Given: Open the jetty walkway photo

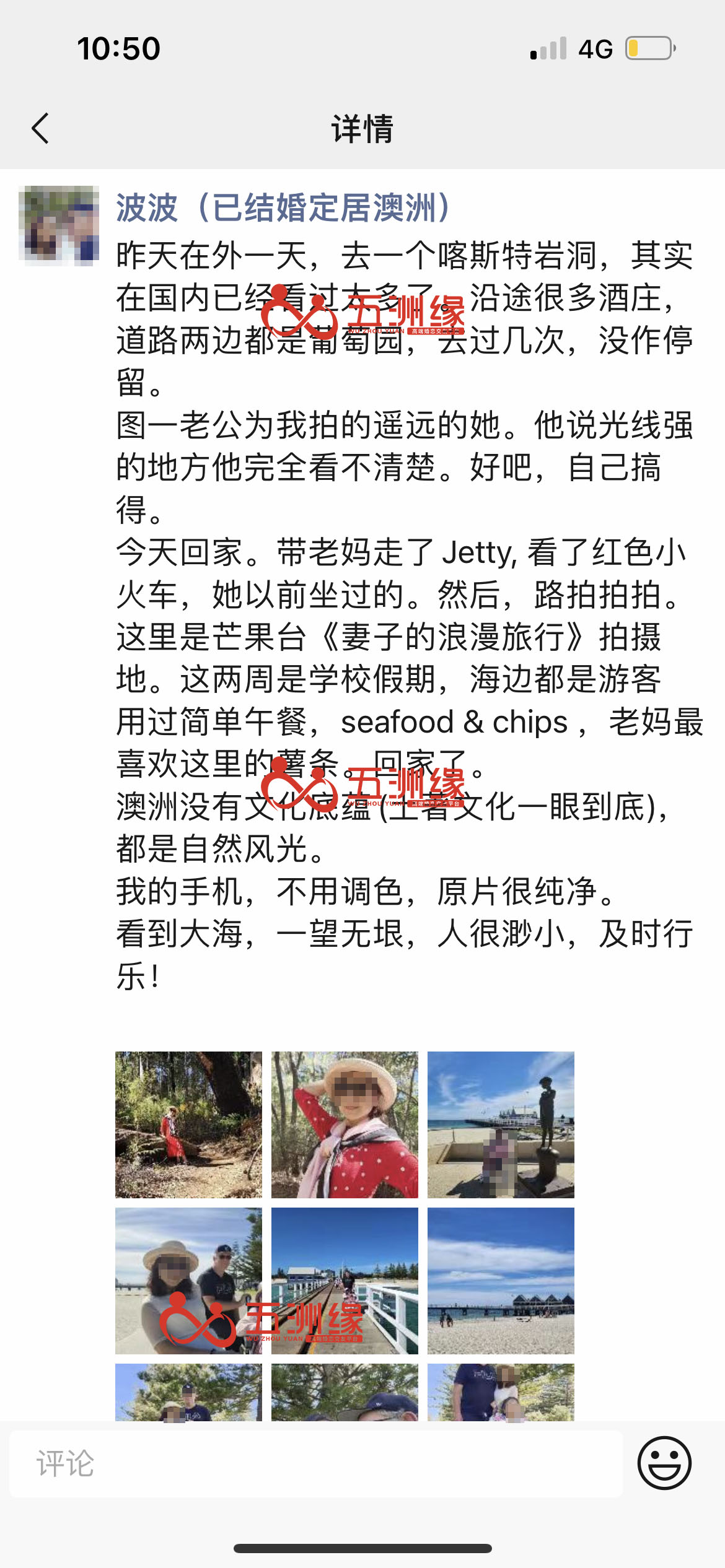Looking at the screenshot, I should [345, 1281].
